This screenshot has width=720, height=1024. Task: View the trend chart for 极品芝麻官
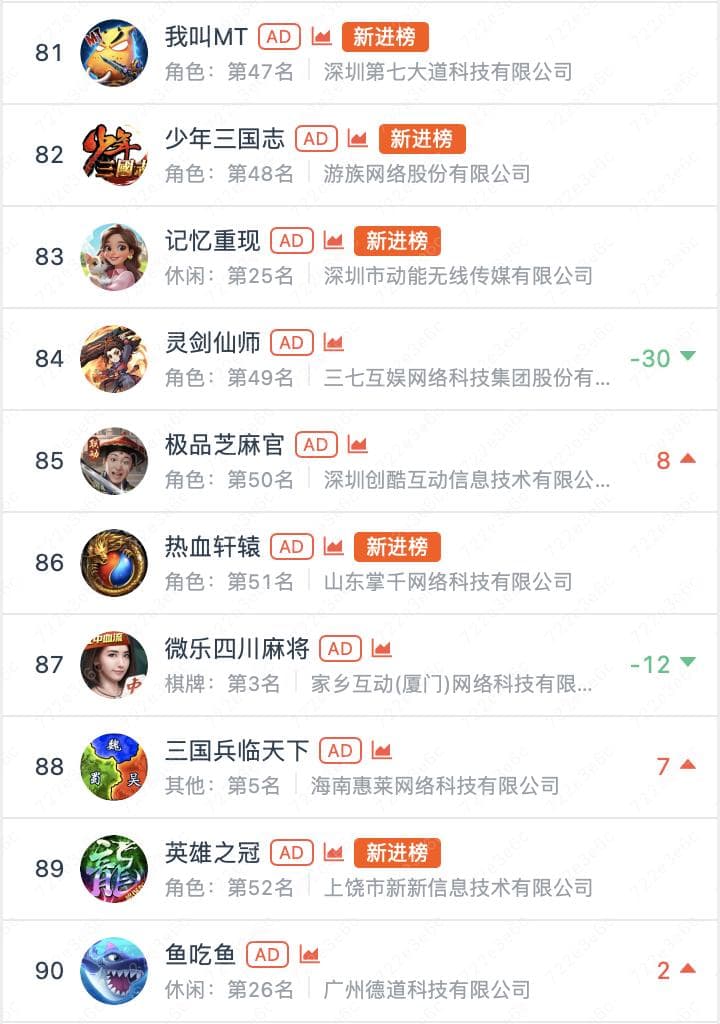[x=358, y=445]
